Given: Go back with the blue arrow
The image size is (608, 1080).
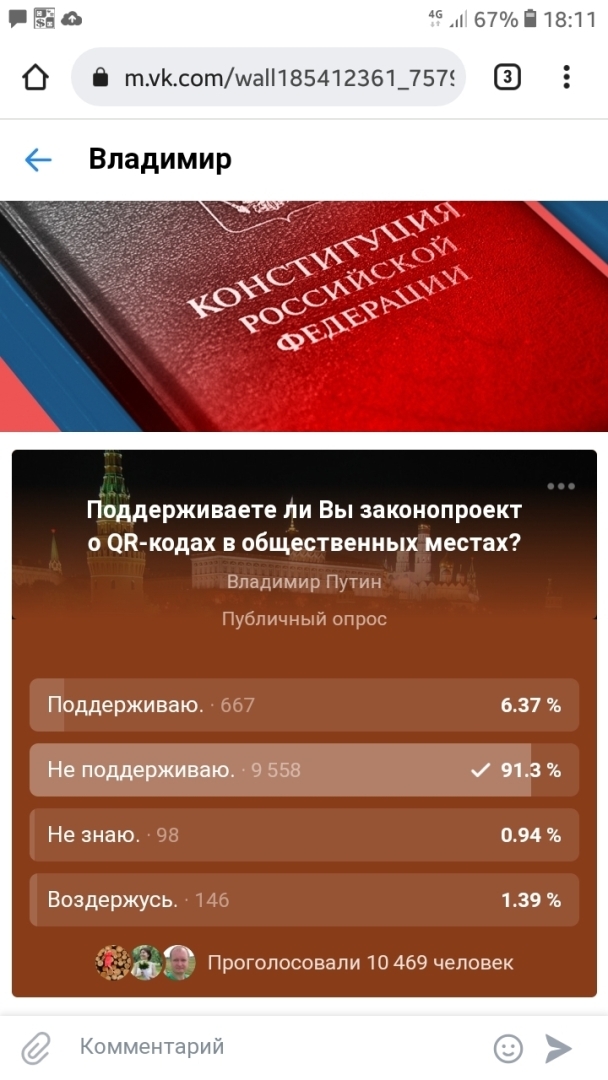Looking at the screenshot, I should 38,160.
